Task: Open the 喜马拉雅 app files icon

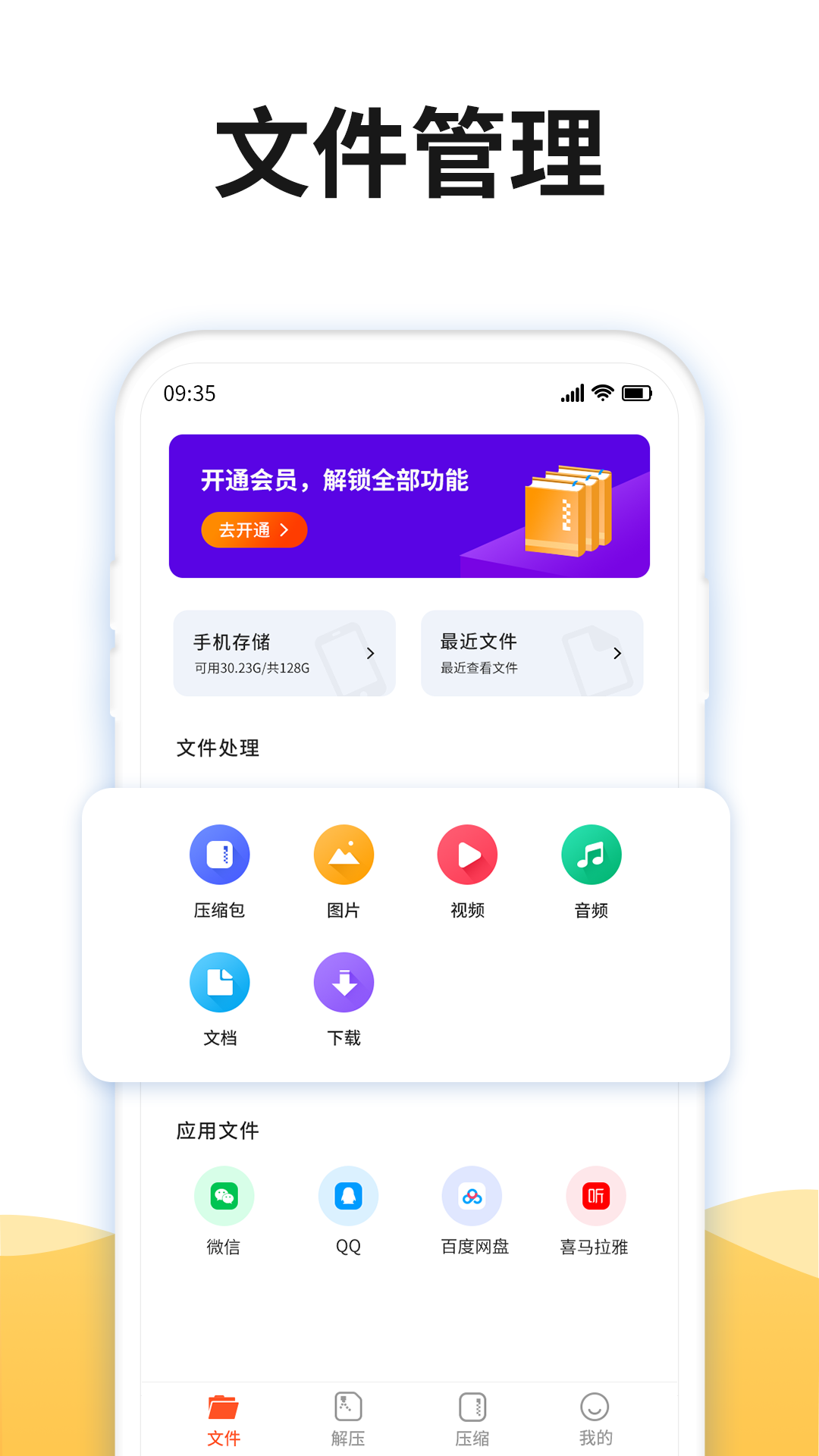Action: 596,1196
